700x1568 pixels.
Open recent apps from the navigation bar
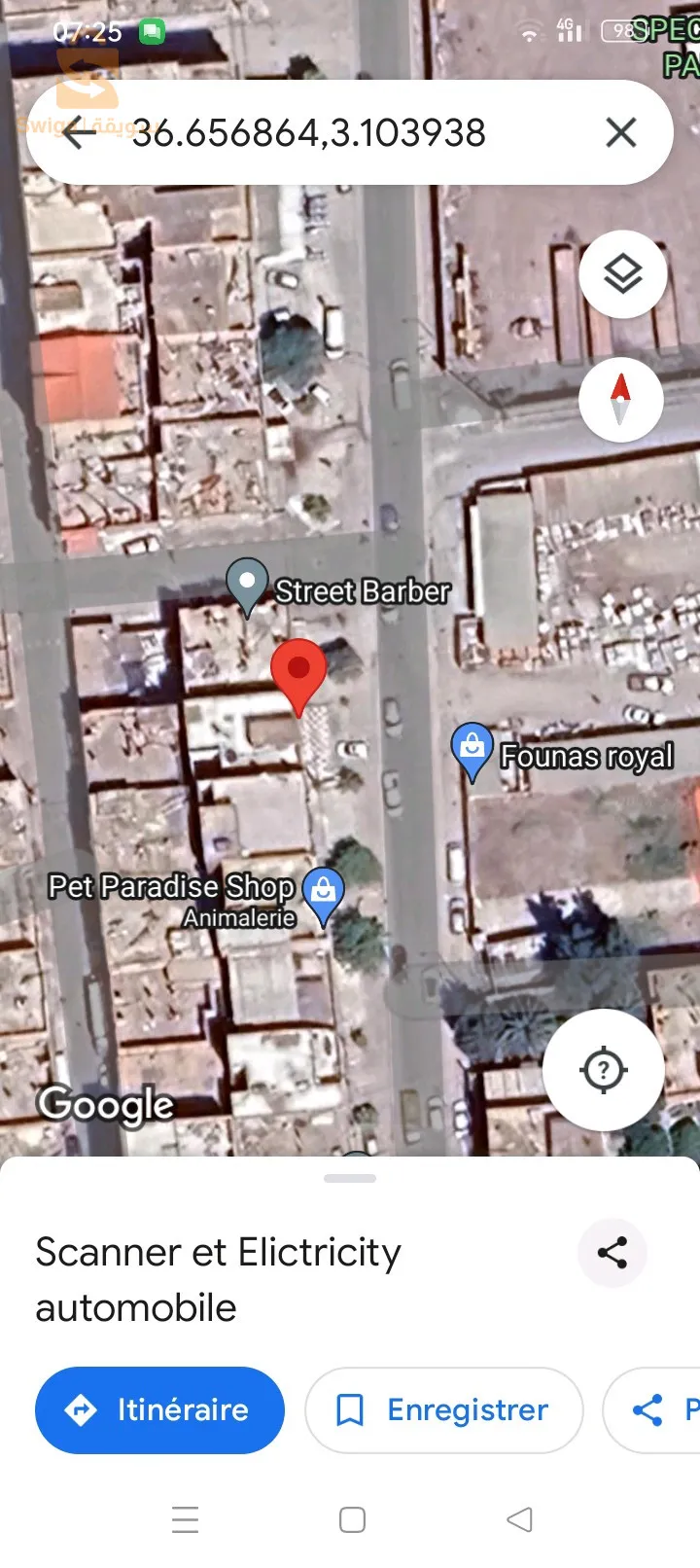(x=185, y=1519)
